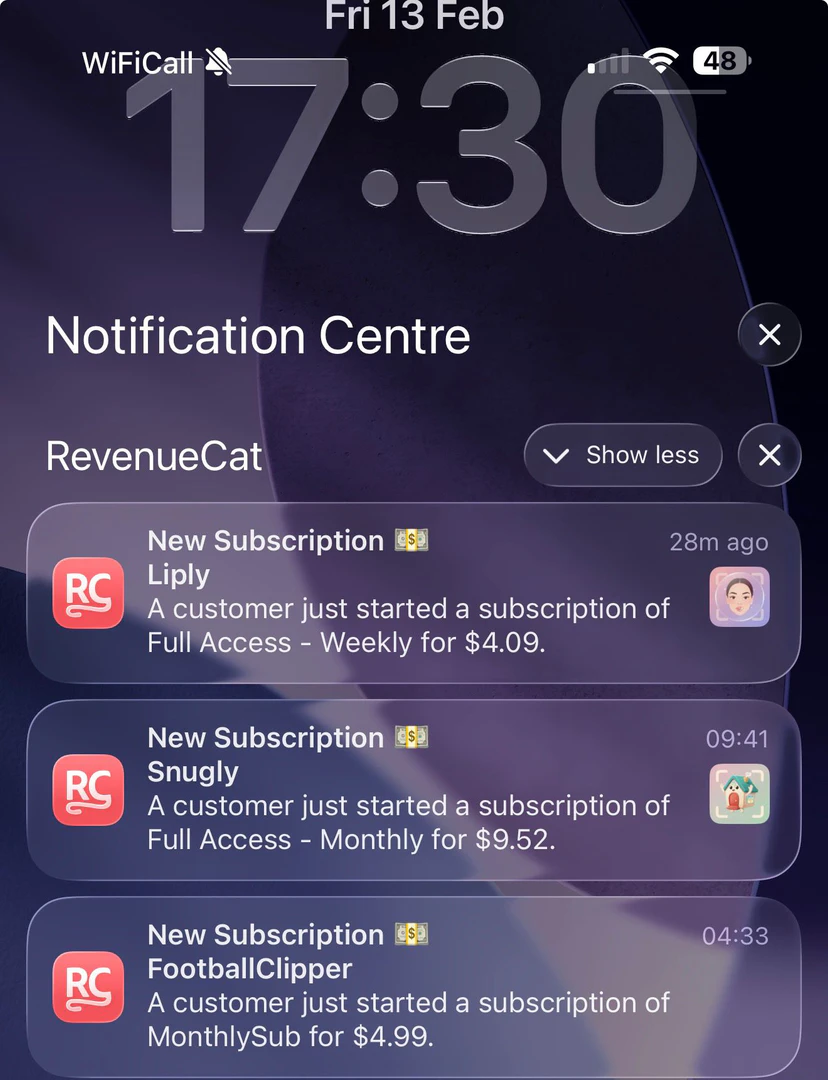
Task: Tap the Liply face avatar thumbnail
Action: (739, 596)
